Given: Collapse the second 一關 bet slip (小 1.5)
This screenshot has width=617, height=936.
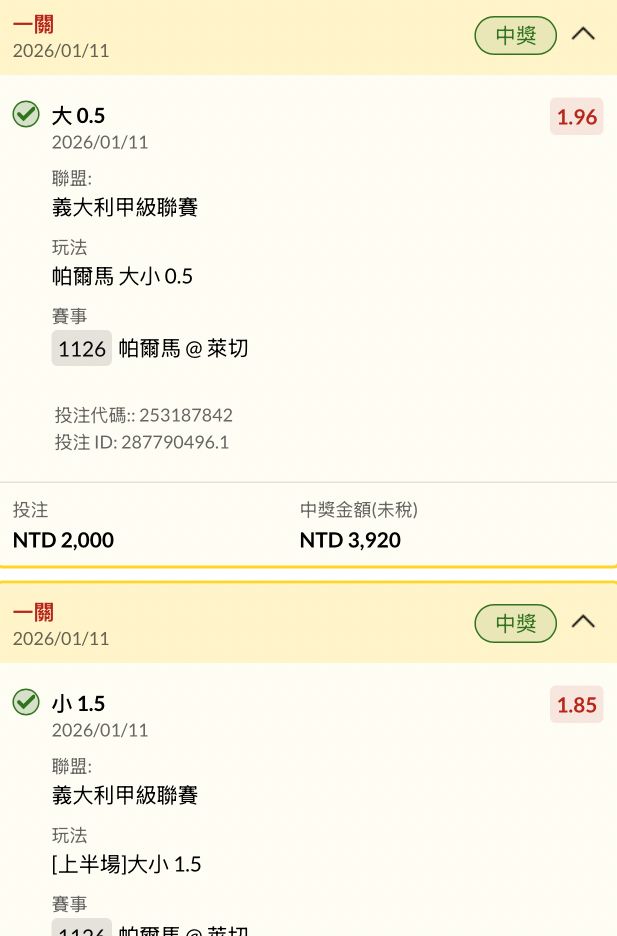Looking at the screenshot, I should (583, 622).
